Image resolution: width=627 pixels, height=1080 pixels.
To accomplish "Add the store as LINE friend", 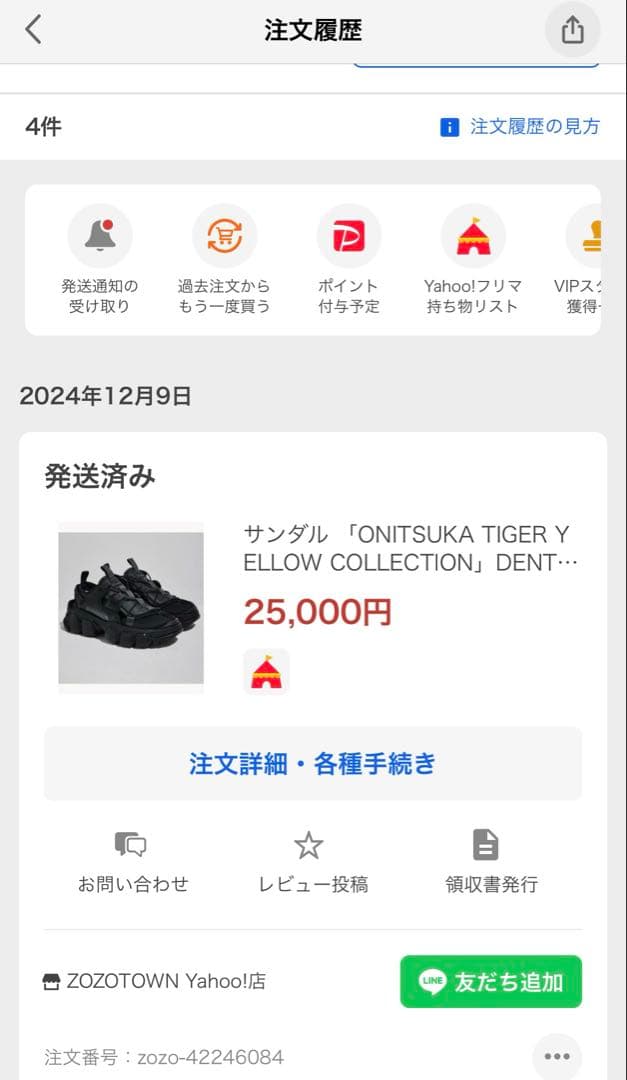I will (491, 982).
